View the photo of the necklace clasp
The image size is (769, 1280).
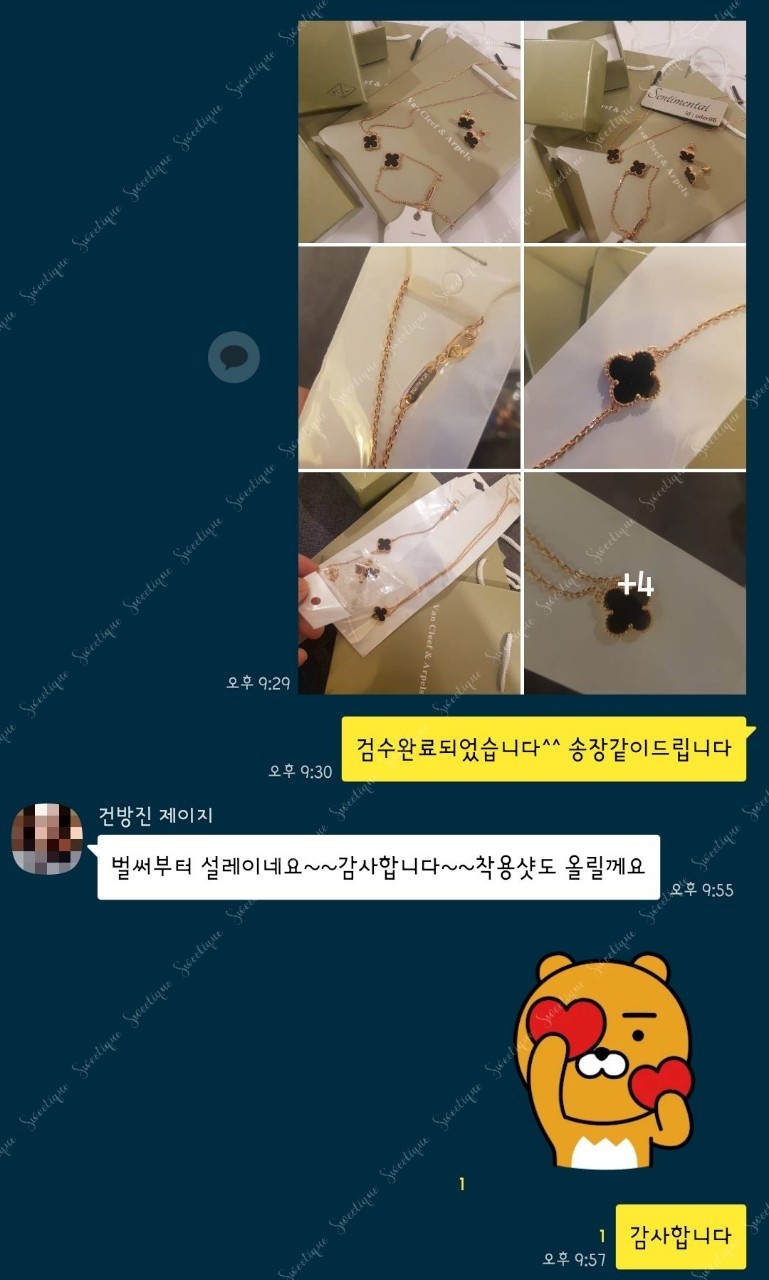tap(409, 358)
